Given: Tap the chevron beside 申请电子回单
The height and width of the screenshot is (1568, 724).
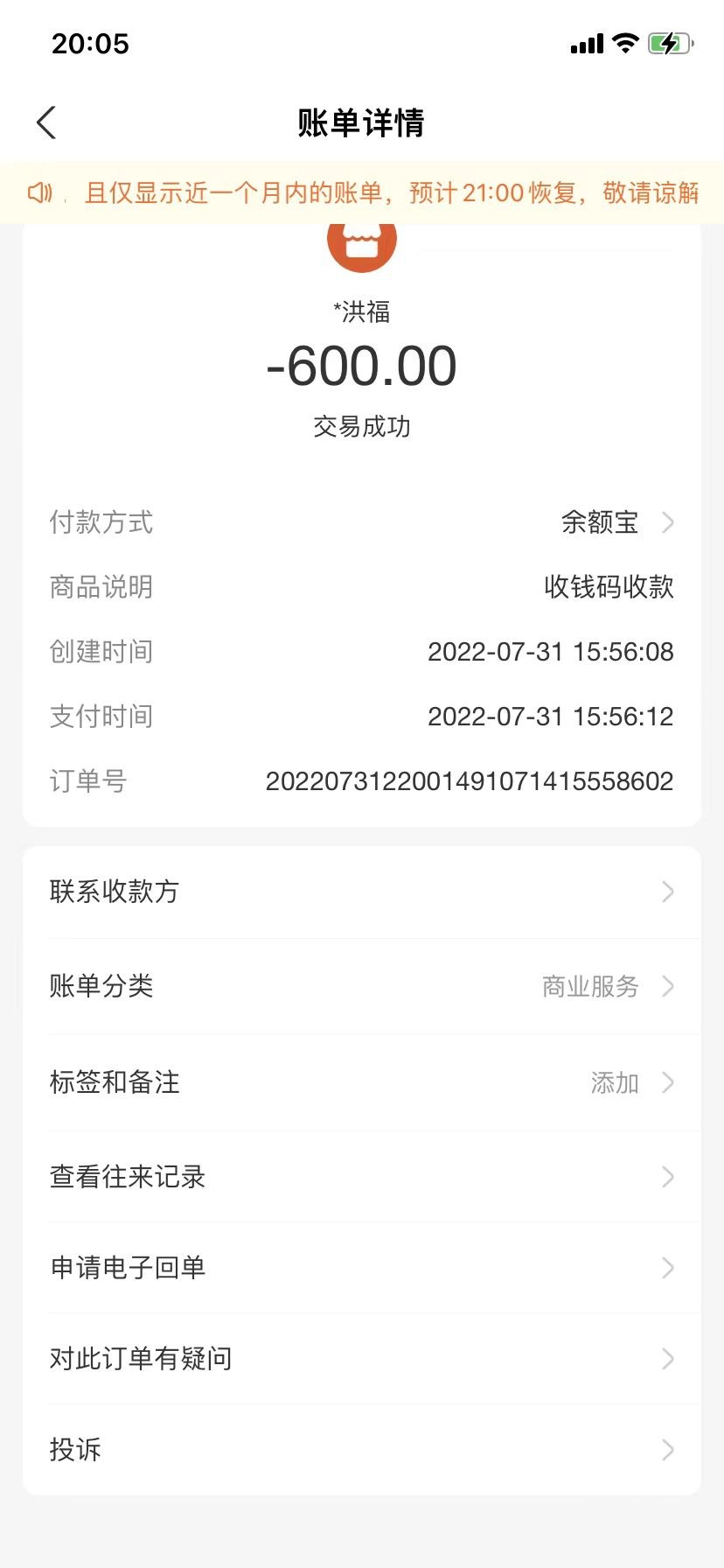Looking at the screenshot, I should 668,1267.
